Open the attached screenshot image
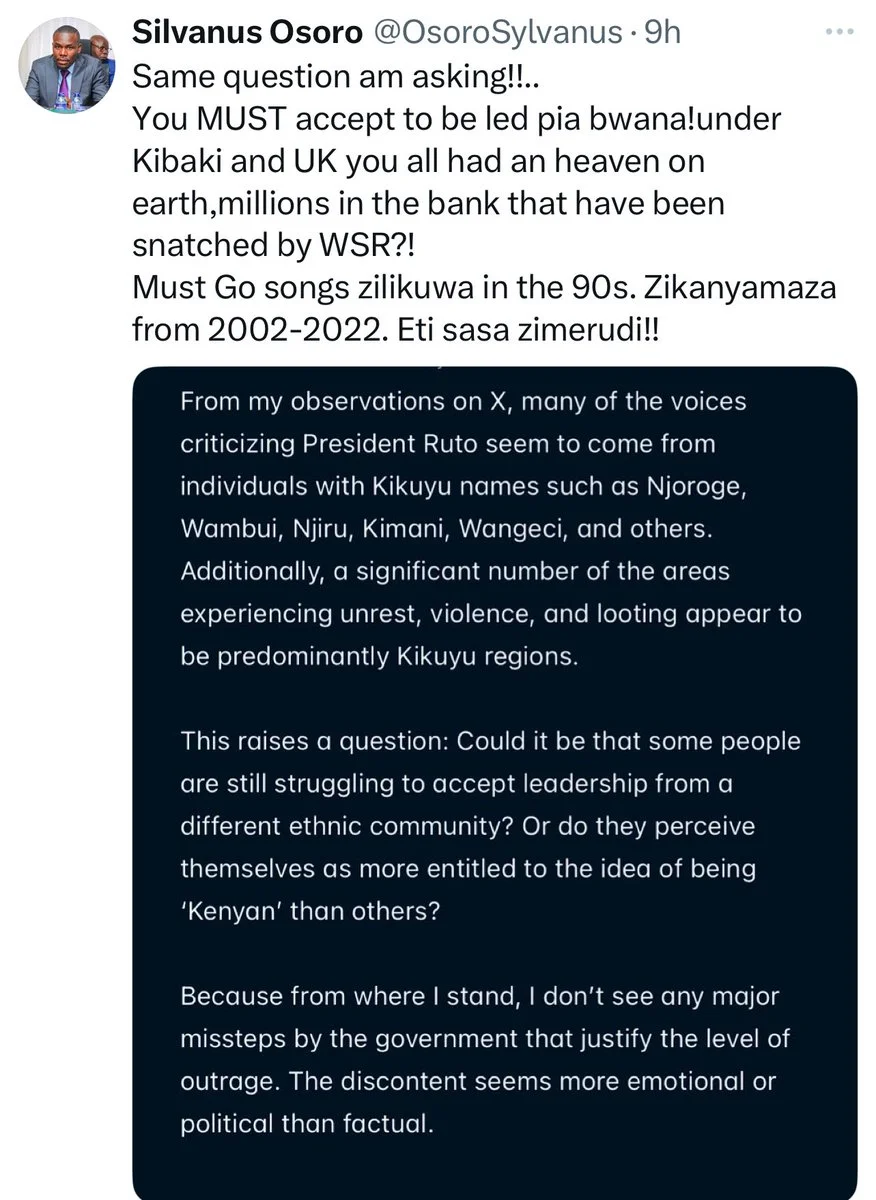The width and height of the screenshot is (876, 1200). coord(494,780)
